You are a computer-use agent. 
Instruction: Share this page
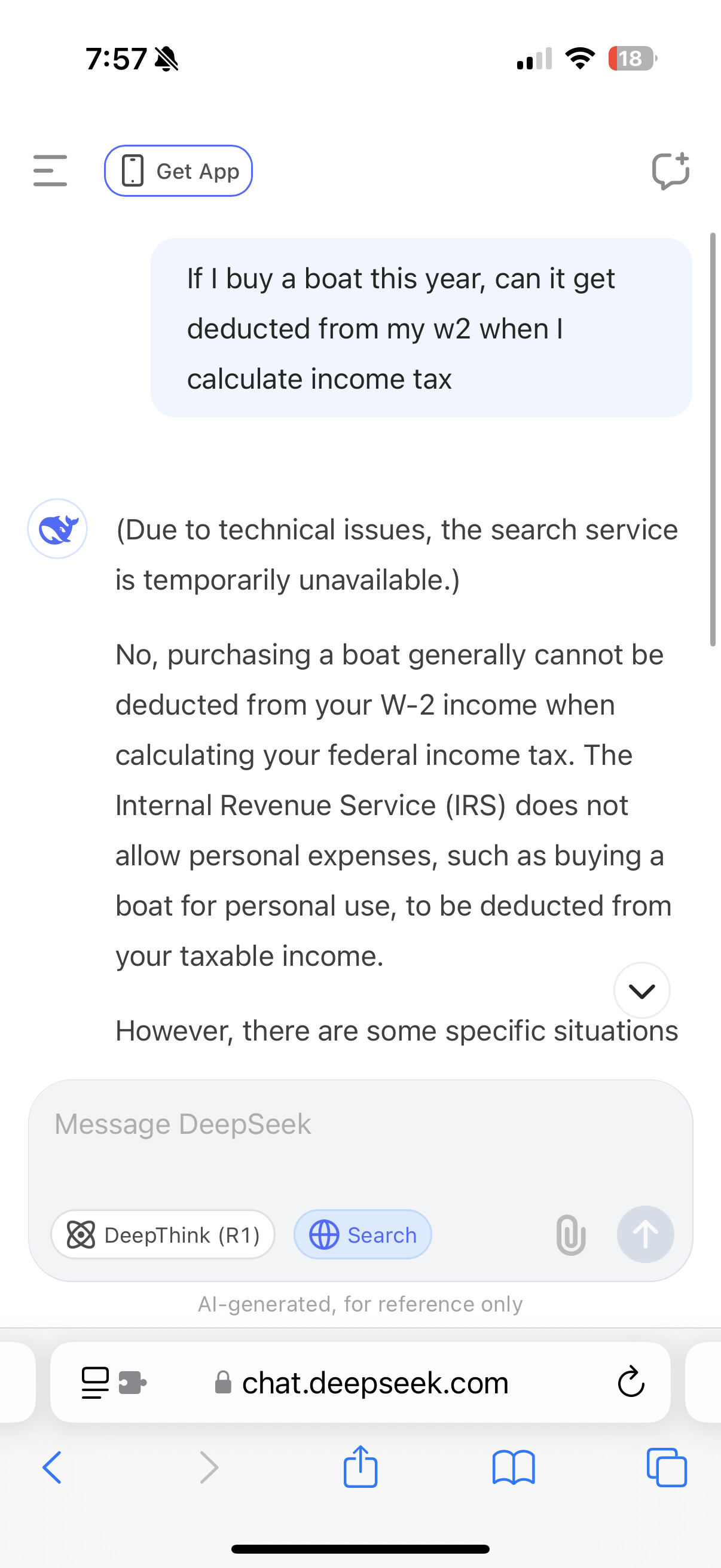(x=360, y=1466)
